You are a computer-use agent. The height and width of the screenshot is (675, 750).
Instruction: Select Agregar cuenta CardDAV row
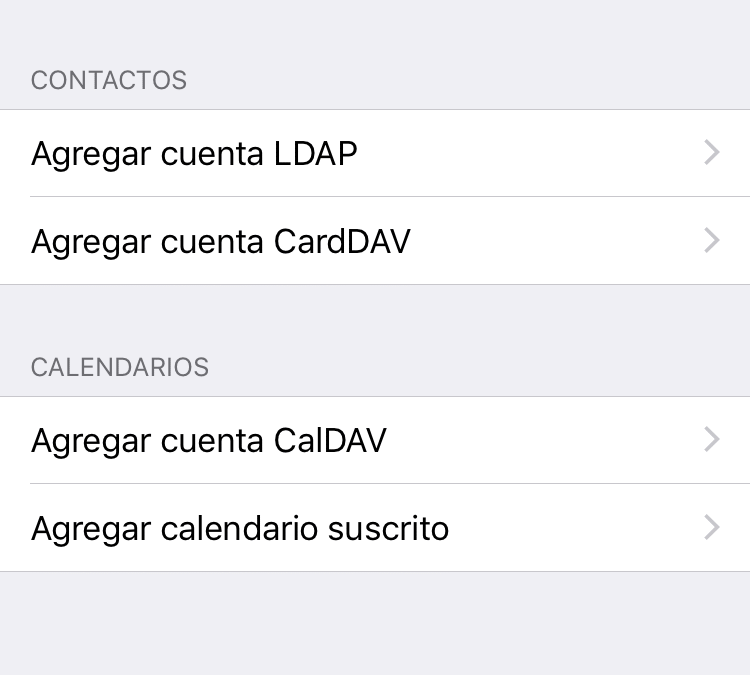[x=375, y=241]
